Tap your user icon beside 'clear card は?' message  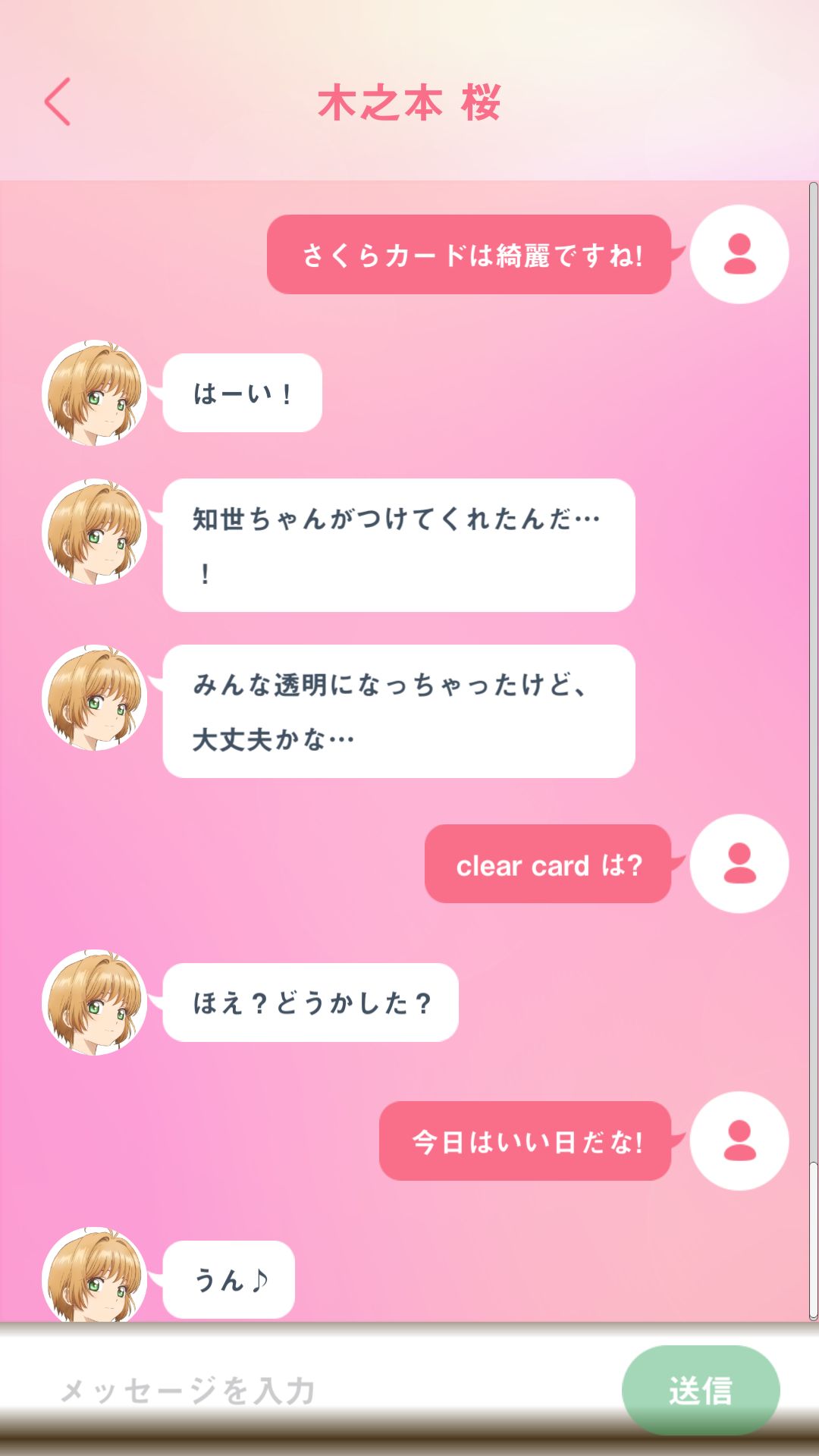pyautogui.click(x=738, y=866)
